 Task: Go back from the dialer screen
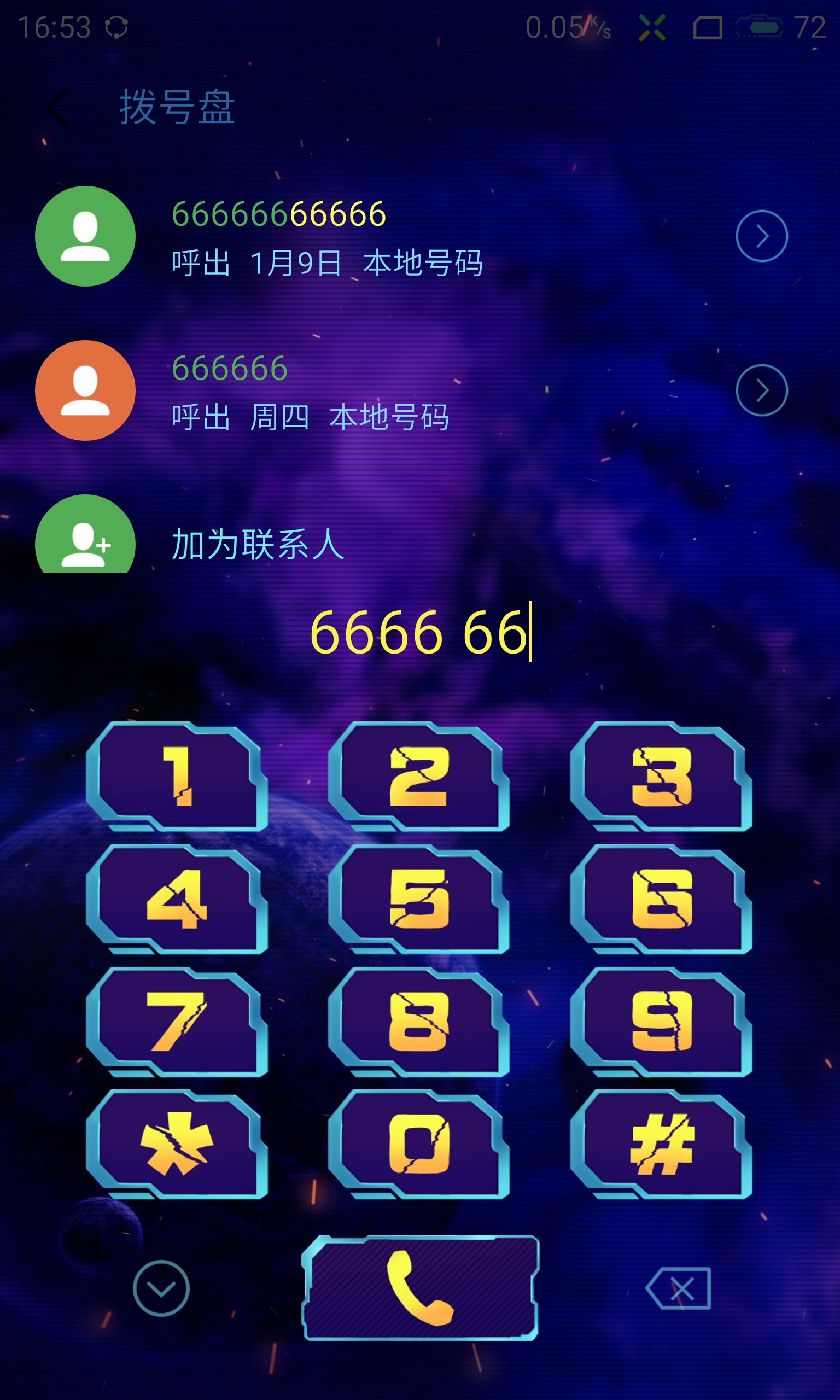pos(58,107)
